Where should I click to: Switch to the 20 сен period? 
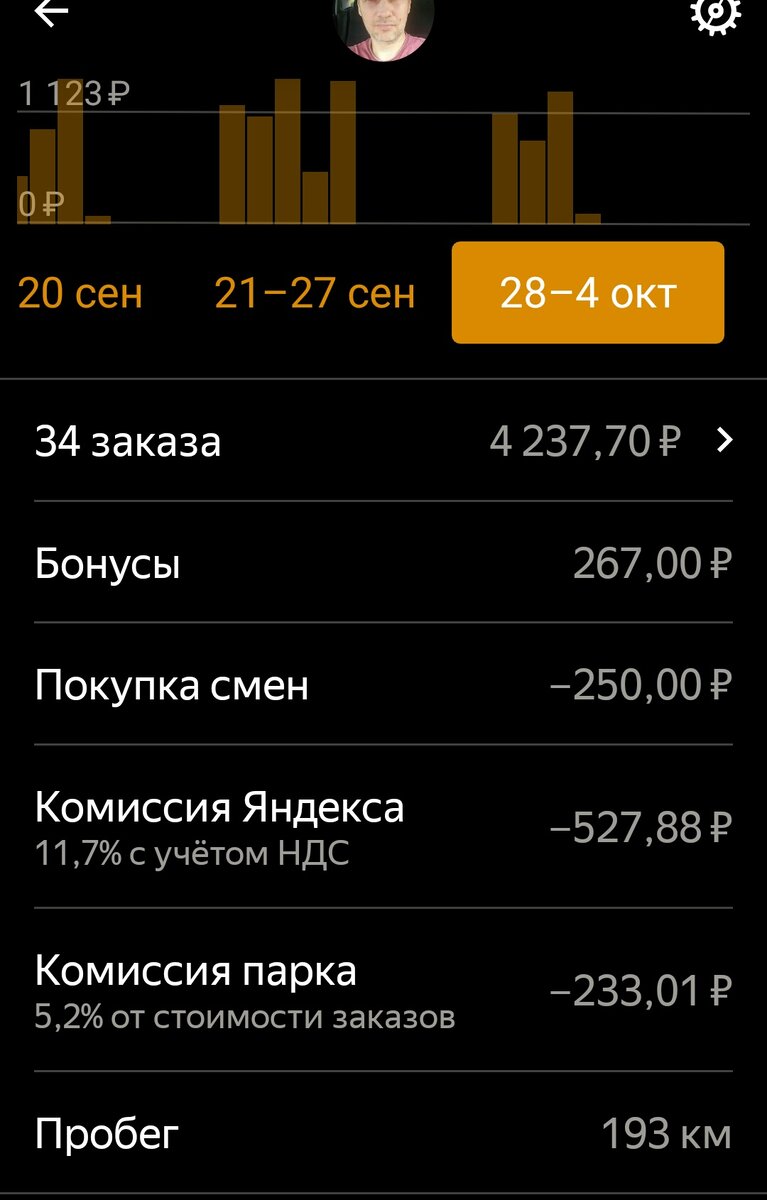tap(80, 294)
